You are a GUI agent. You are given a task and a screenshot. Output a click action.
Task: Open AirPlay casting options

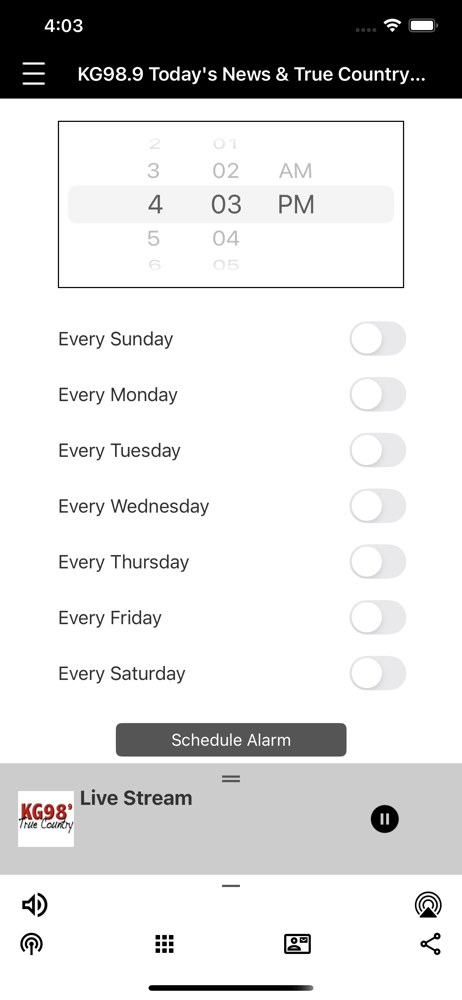click(428, 904)
